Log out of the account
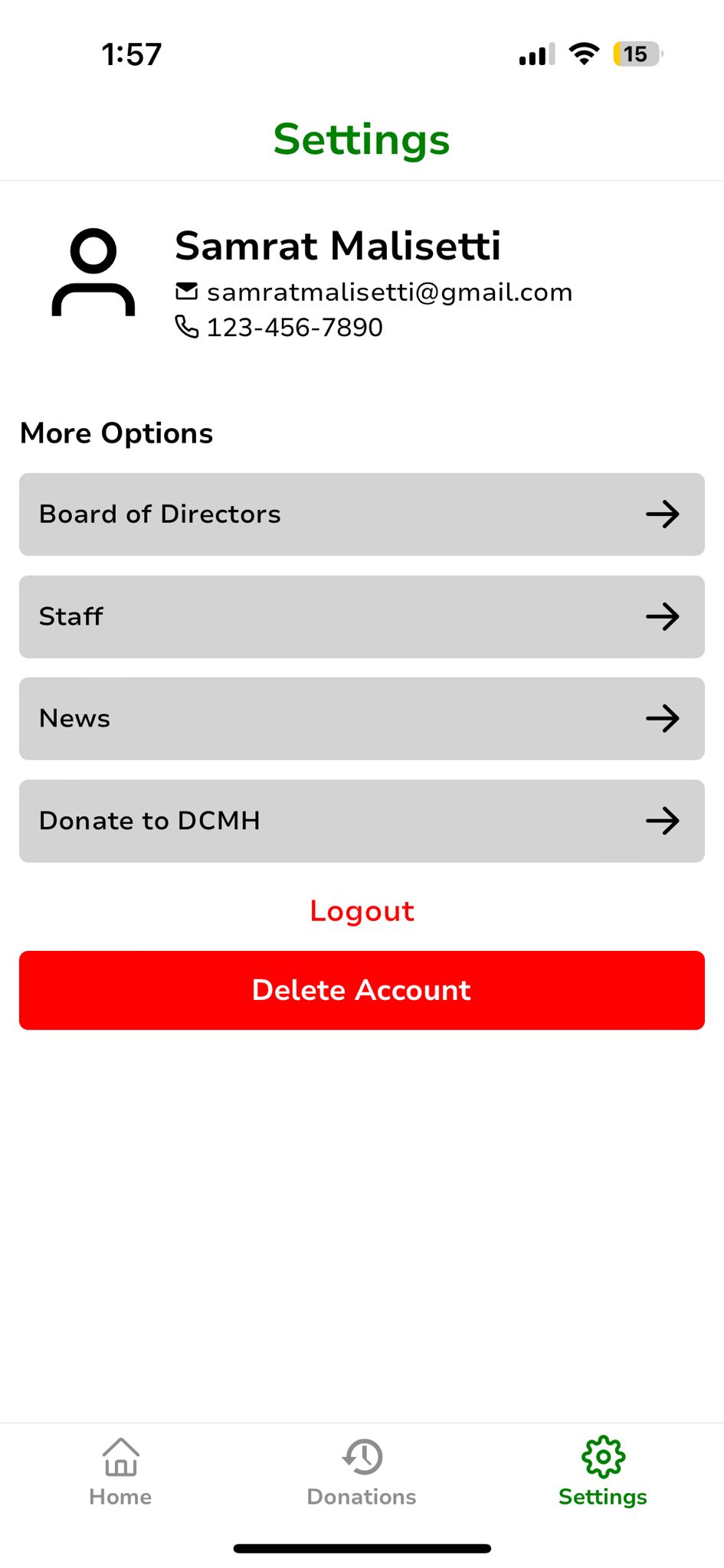The height and width of the screenshot is (1568, 724). coord(362,911)
